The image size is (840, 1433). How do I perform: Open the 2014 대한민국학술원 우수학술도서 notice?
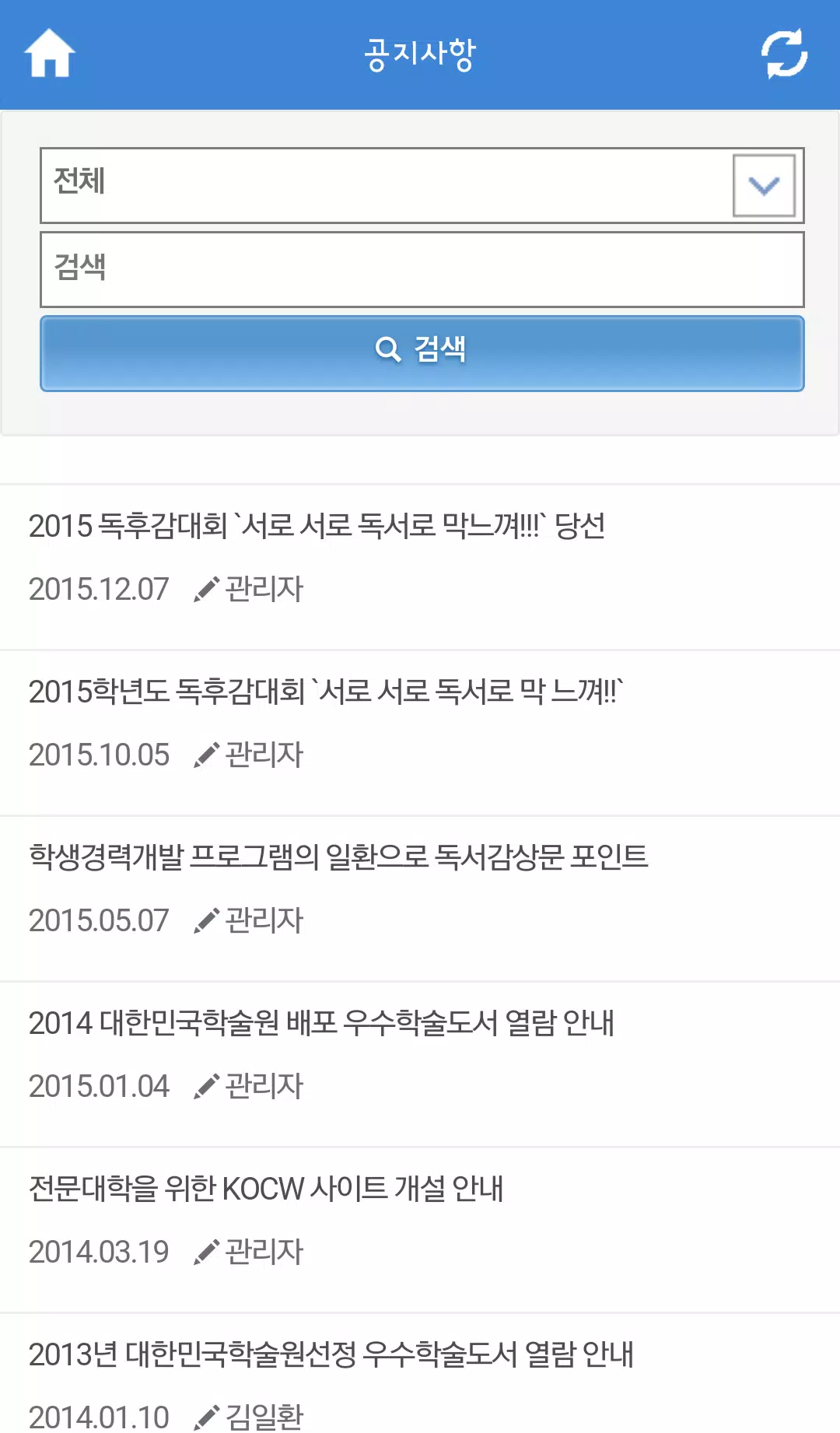pos(320,1023)
